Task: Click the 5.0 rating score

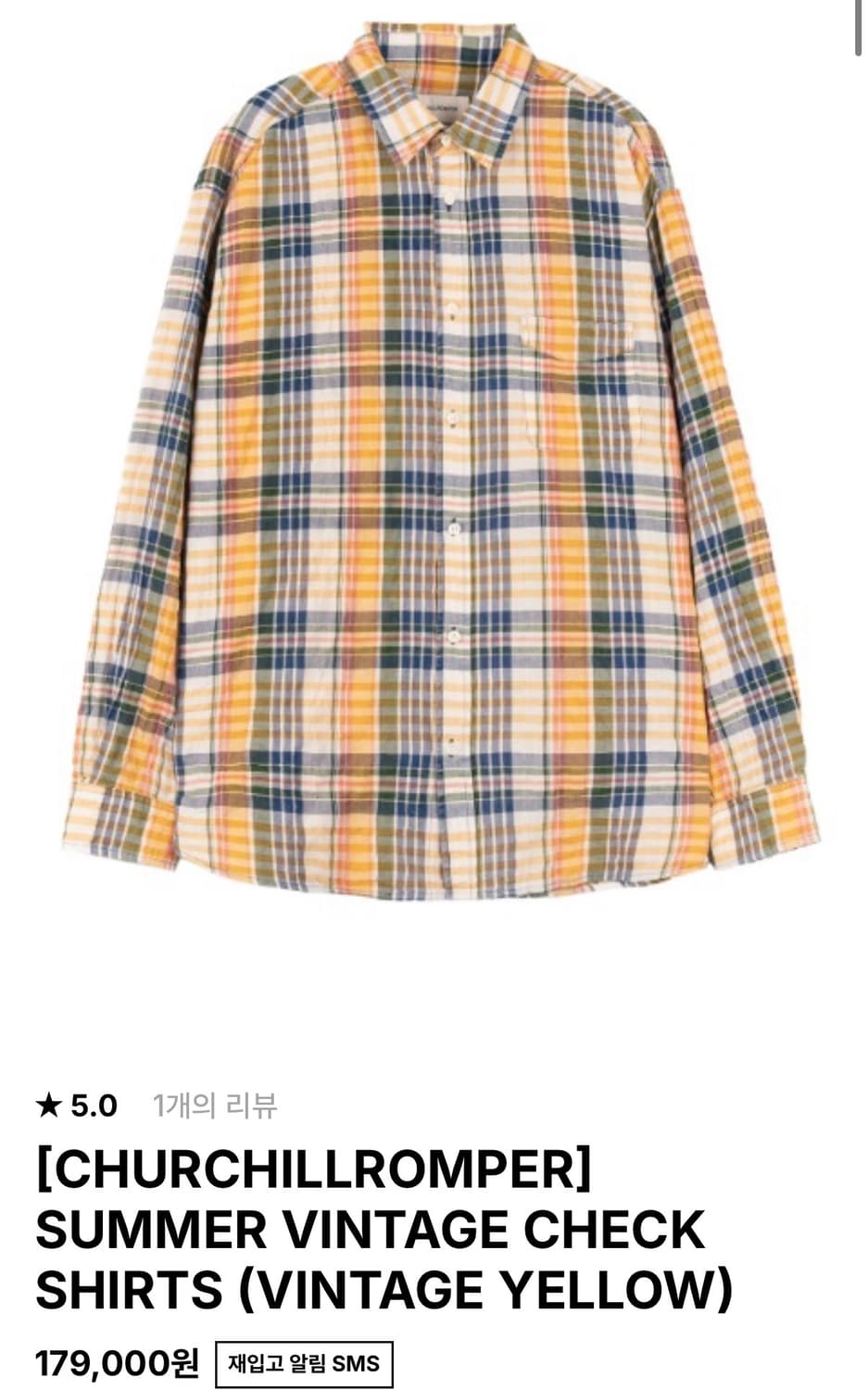Action: click(x=88, y=1101)
